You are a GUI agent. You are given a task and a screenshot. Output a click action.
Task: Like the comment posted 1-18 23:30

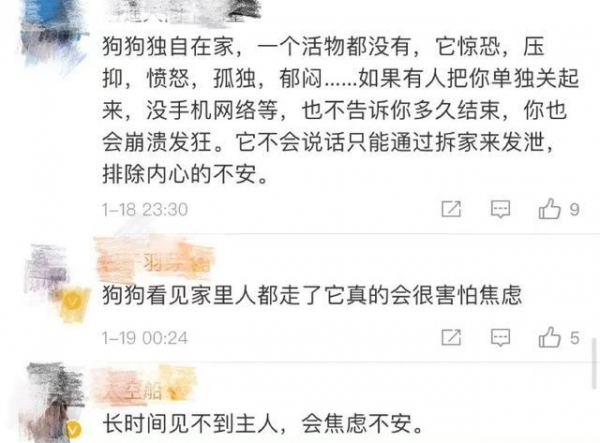(549, 210)
